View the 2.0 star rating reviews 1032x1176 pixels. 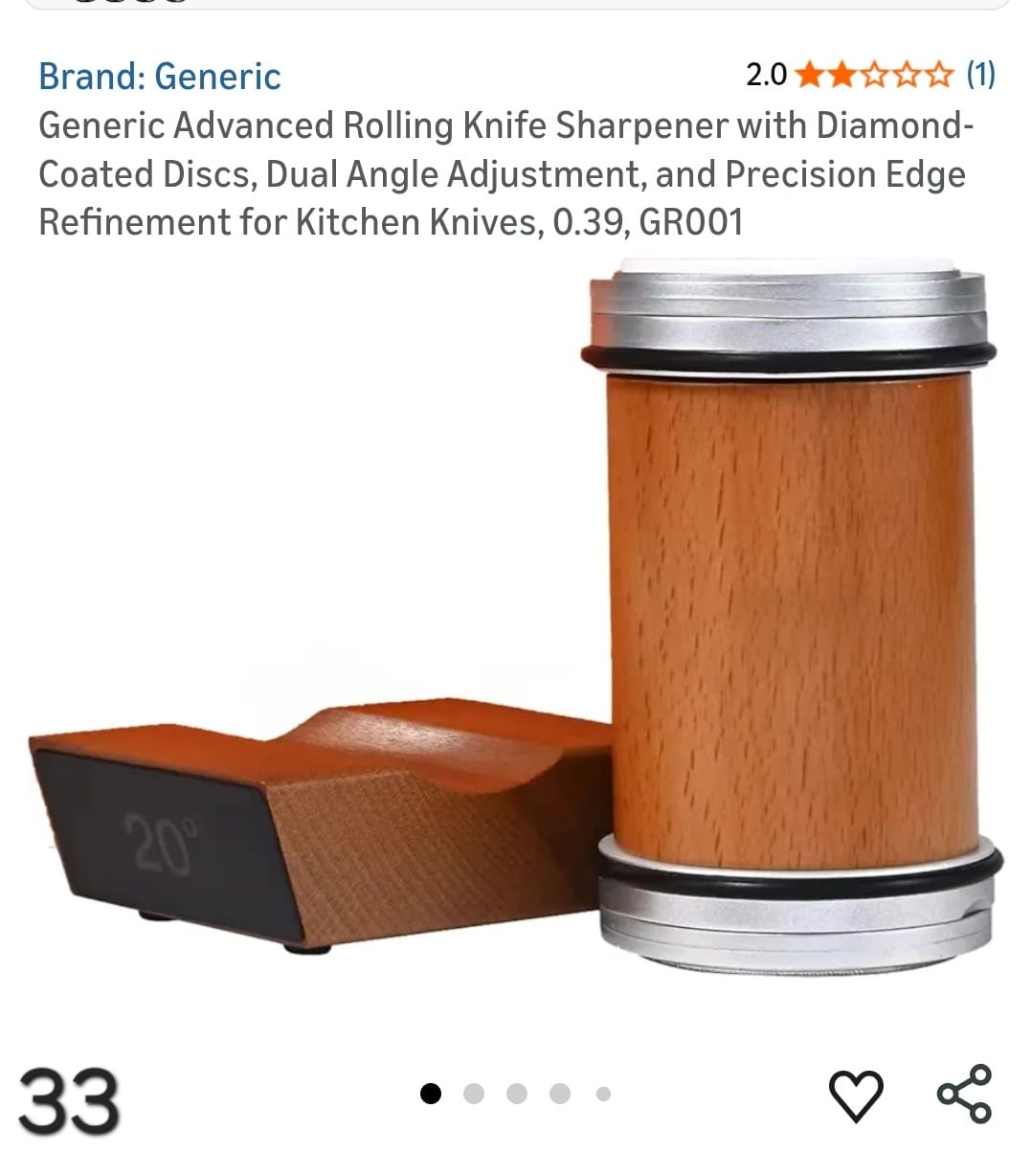pyautogui.click(x=872, y=74)
